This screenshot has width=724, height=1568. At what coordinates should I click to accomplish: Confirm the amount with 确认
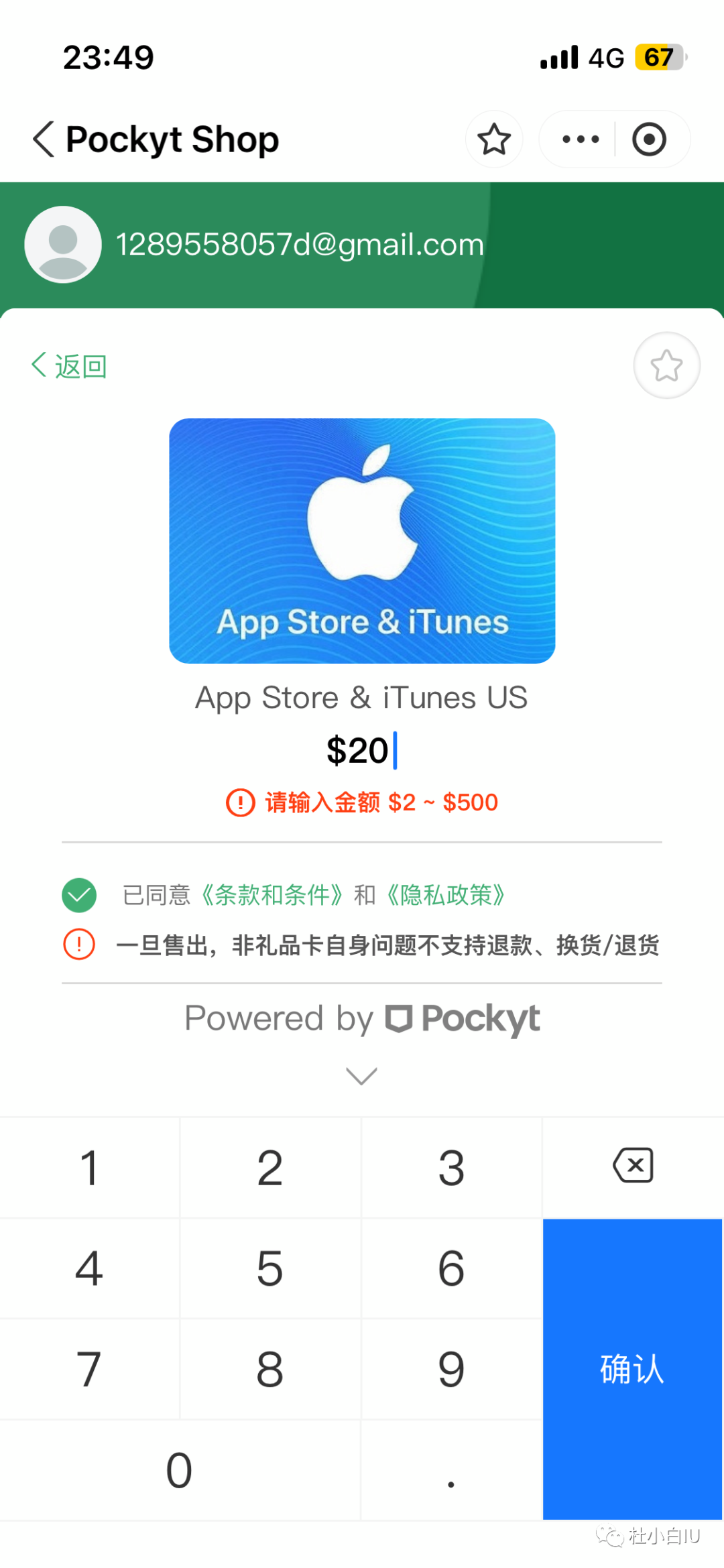(632, 1368)
